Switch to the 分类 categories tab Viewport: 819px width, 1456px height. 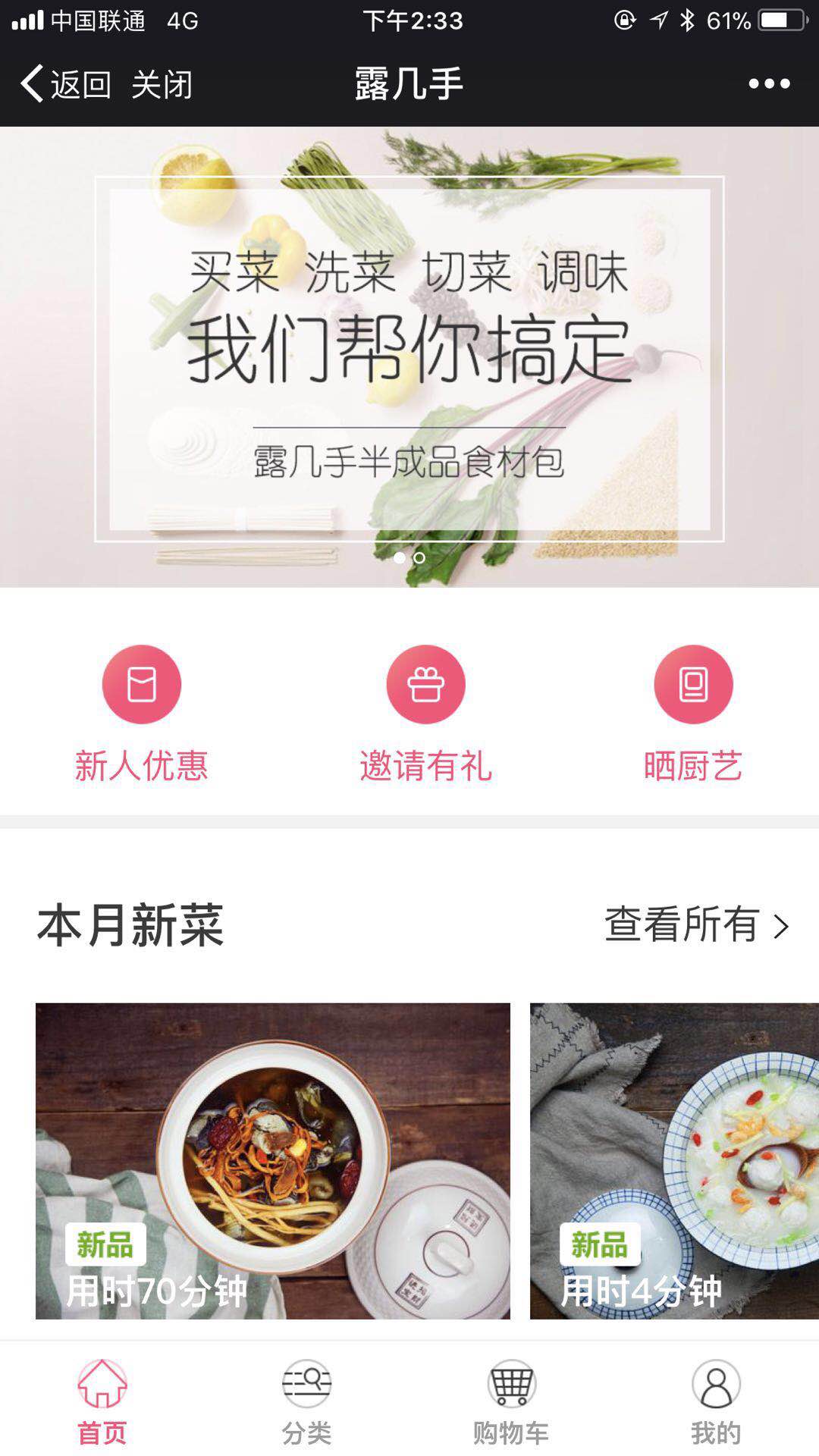tap(307, 1401)
